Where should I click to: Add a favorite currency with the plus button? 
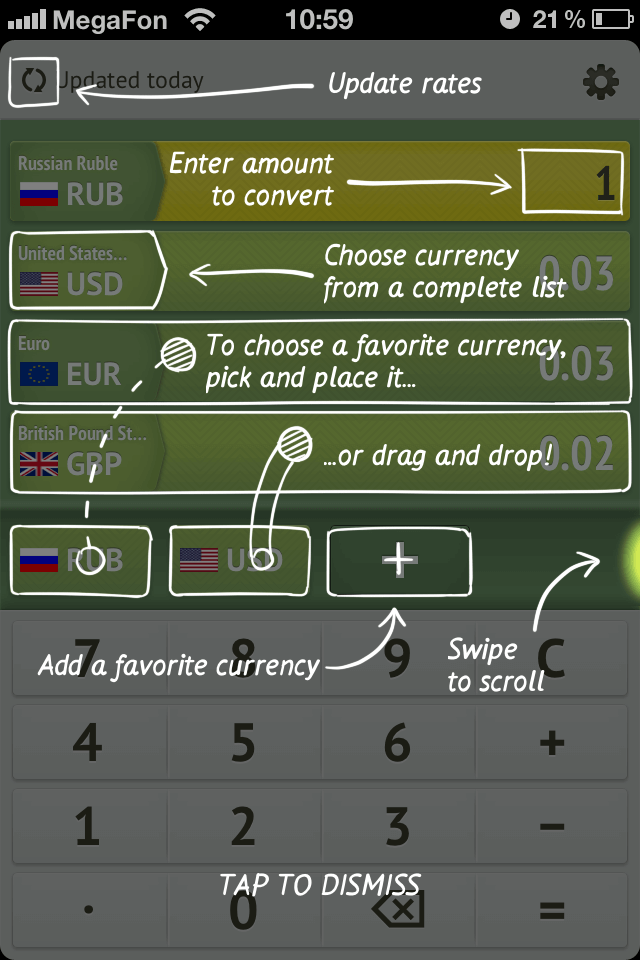click(399, 561)
